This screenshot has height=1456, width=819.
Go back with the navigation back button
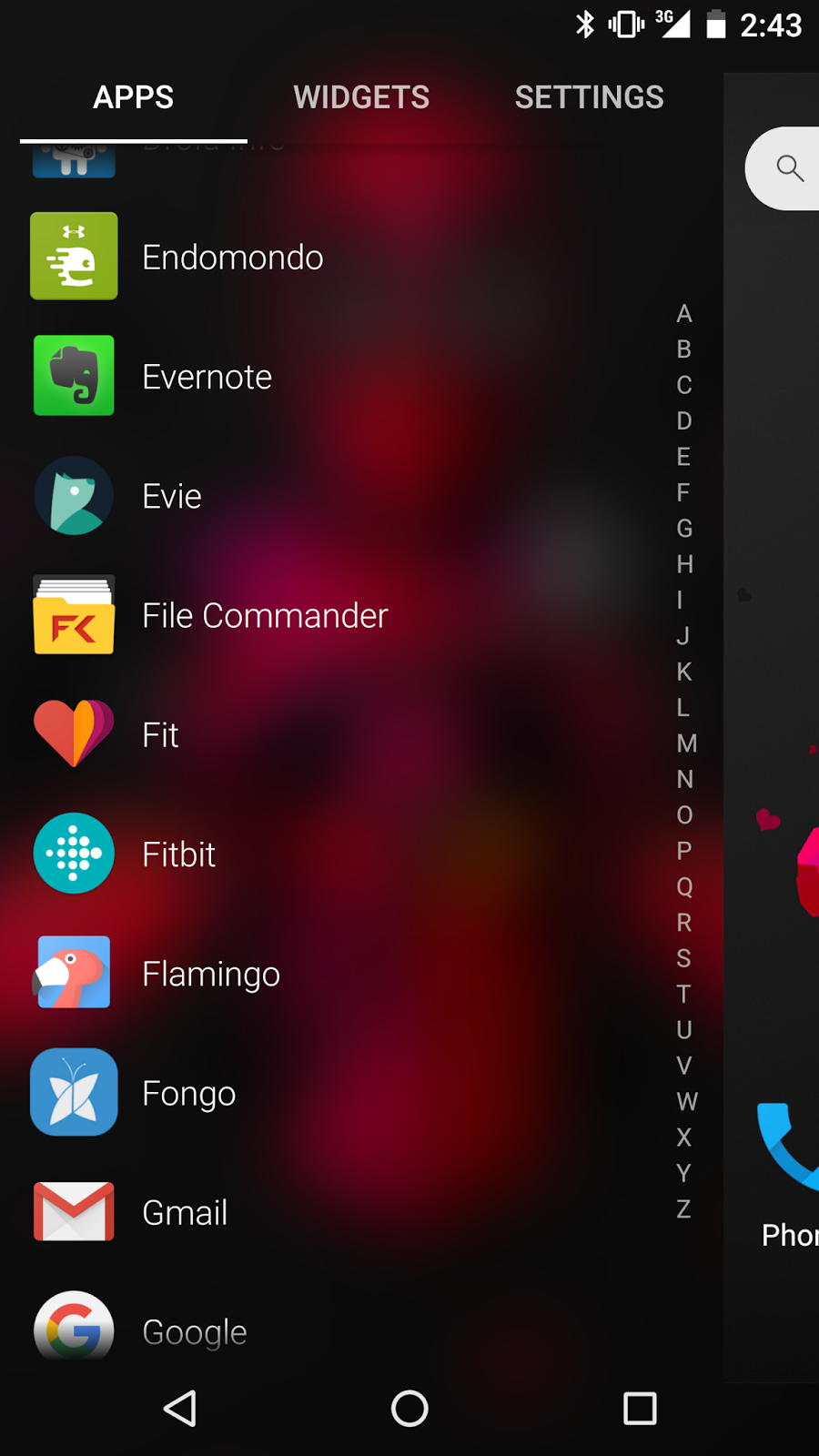tap(180, 1409)
